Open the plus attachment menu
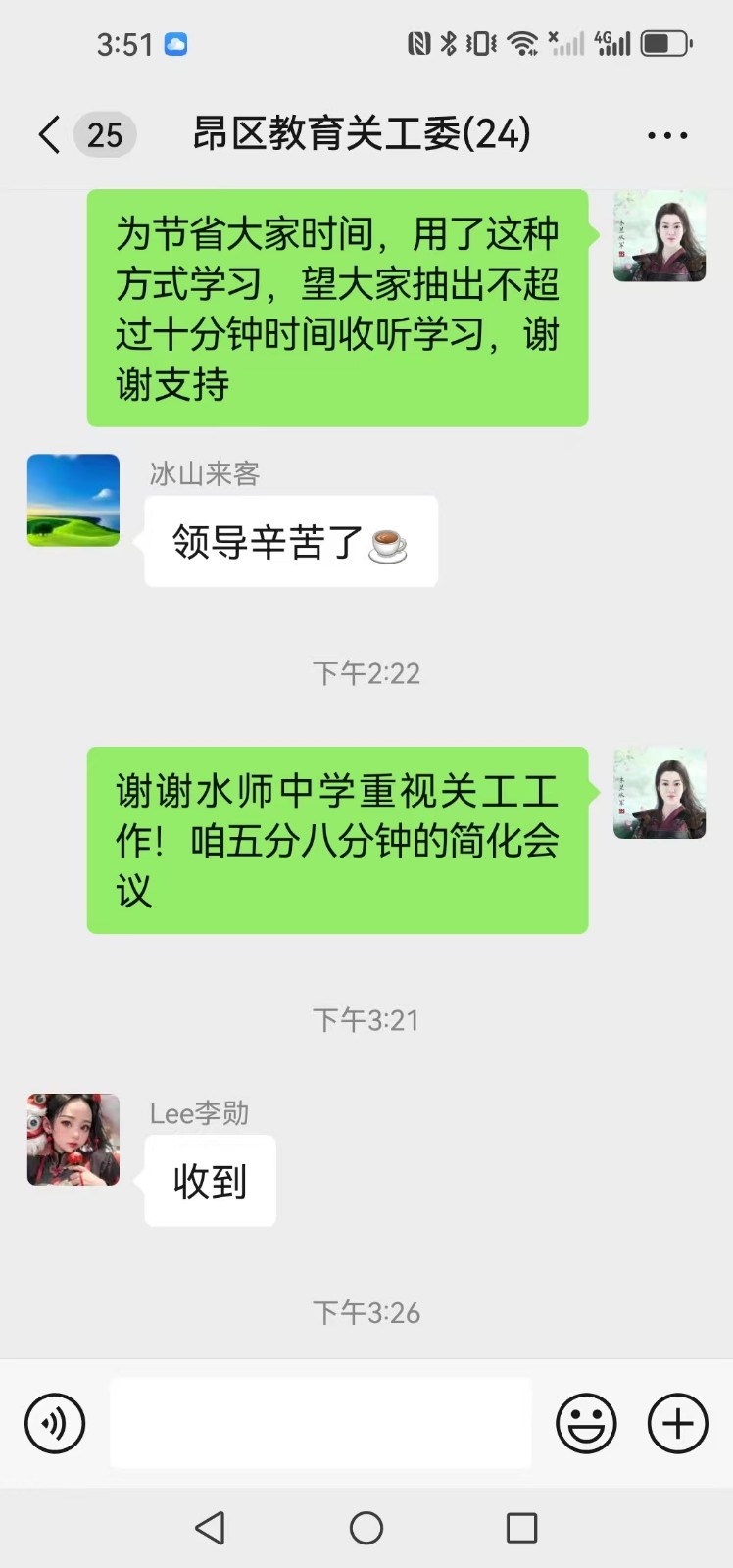Image resolution: width=733 pixels, height=1568 pixels. point(677,1423)
